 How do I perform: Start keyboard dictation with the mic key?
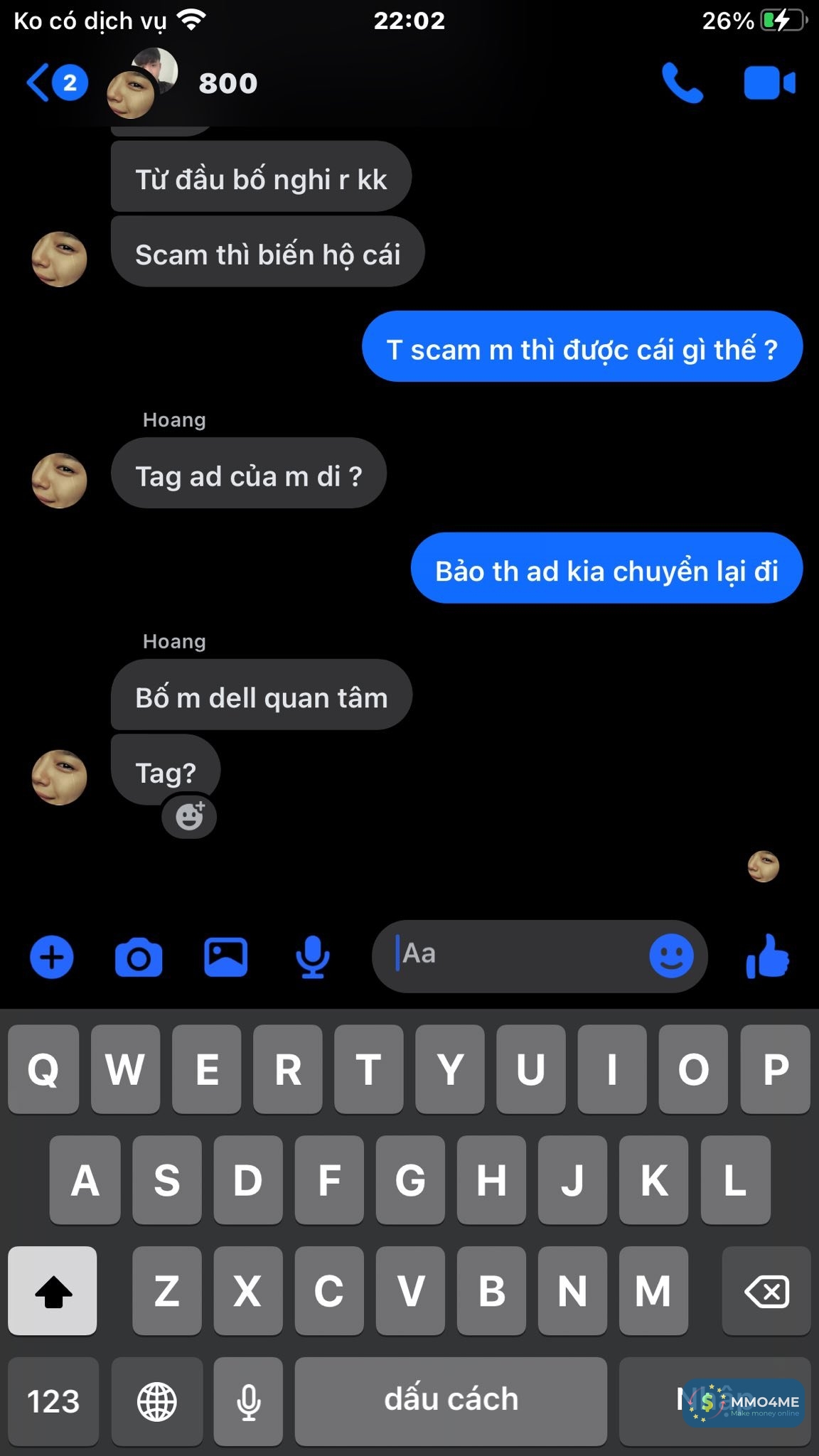pos(248,1401)
